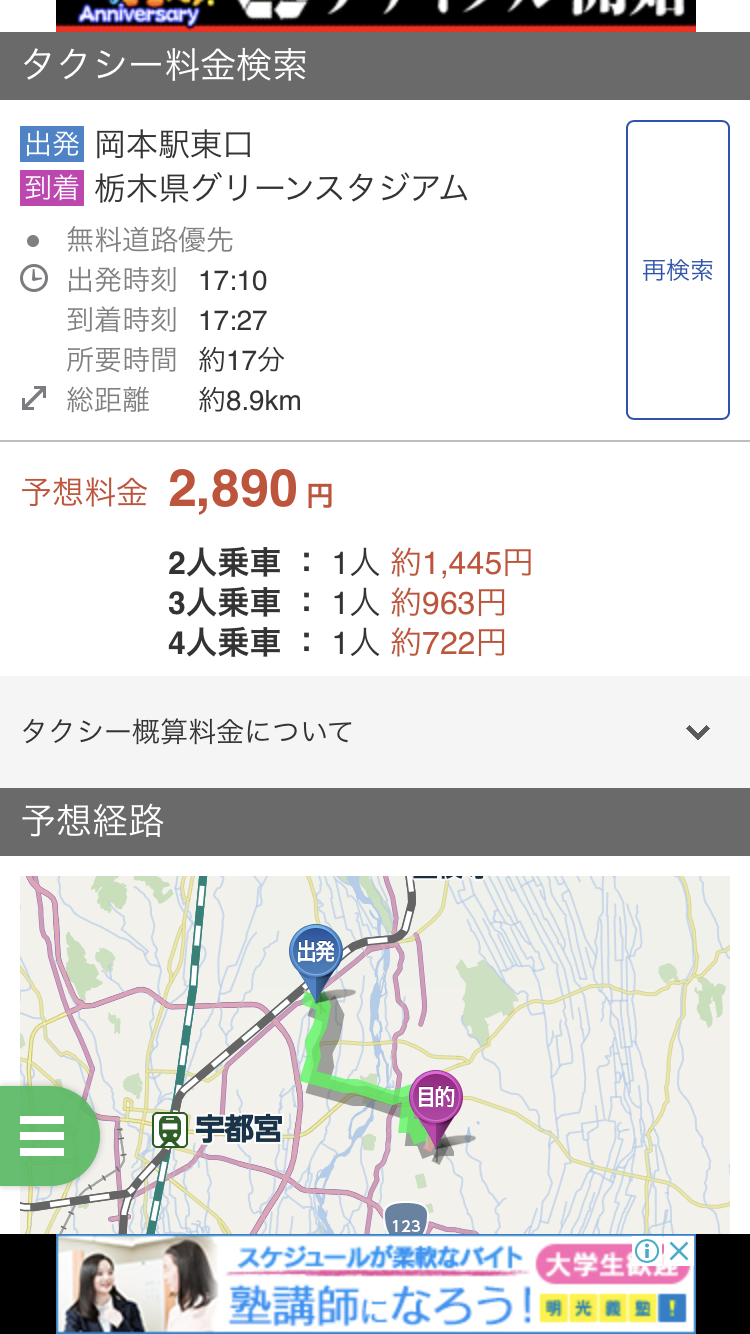
Task: Tap the 再検索 button
Action: click(677, 270)
